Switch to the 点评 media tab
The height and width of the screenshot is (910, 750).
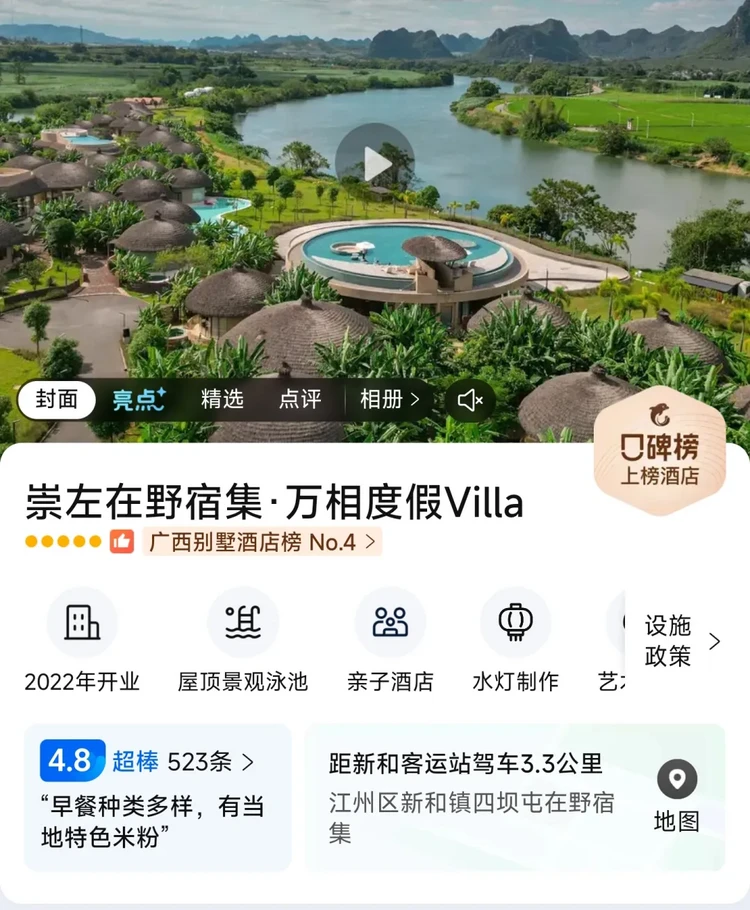tap(300, 400)
